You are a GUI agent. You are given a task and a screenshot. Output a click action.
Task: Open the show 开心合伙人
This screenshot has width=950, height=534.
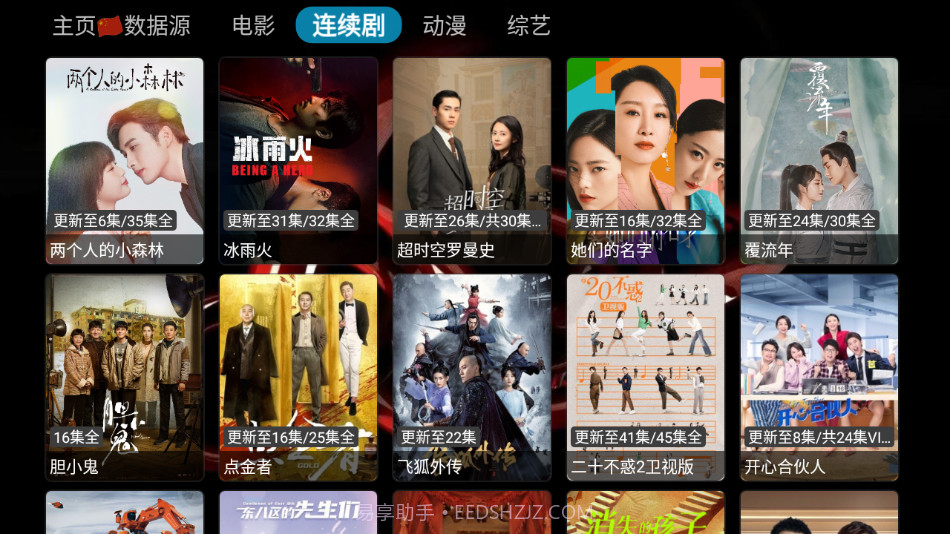(x=819, y=377)
